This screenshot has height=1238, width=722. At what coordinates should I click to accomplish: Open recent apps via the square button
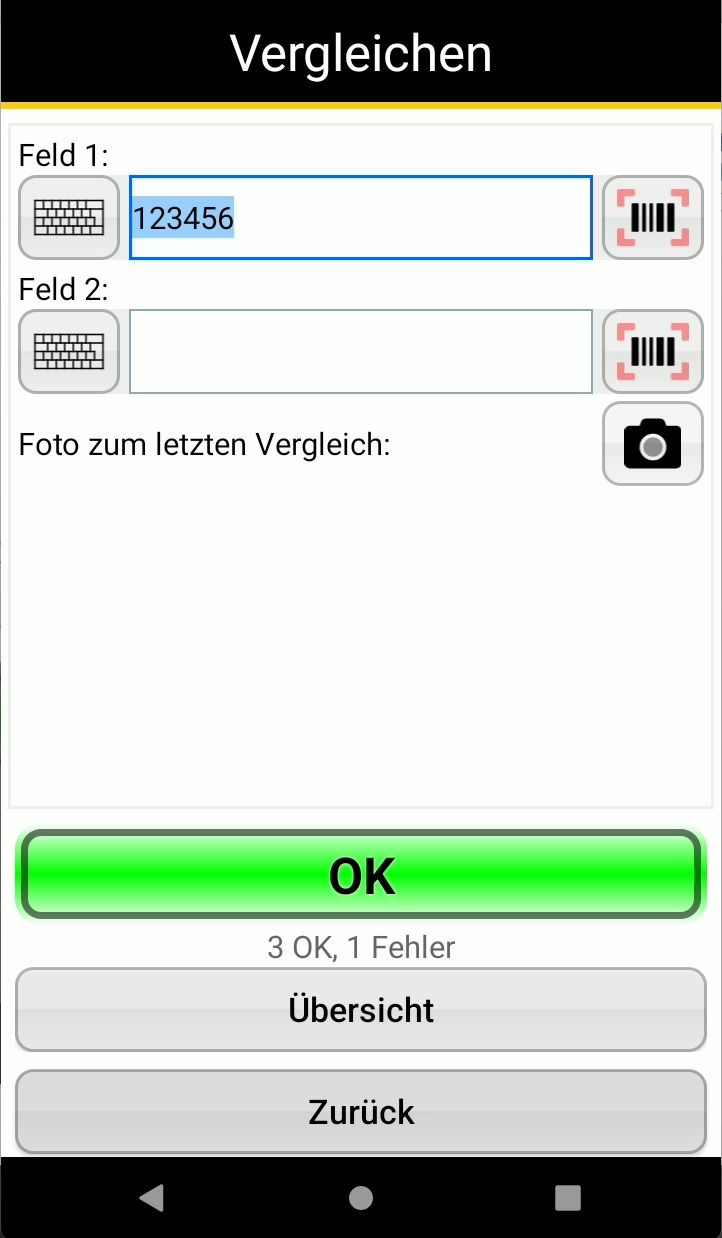tap(567, 1197)
